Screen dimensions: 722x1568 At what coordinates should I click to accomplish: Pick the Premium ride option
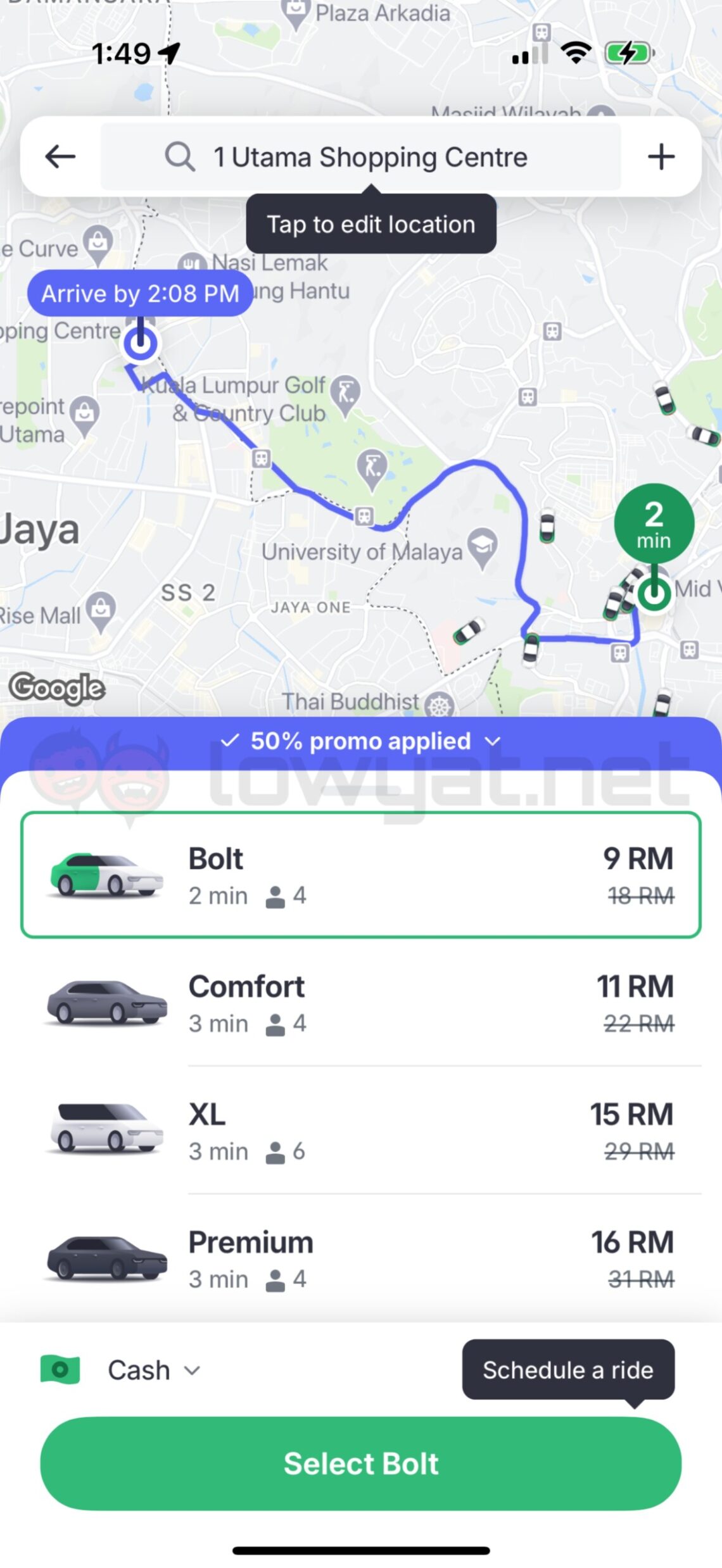(361, 1258)
